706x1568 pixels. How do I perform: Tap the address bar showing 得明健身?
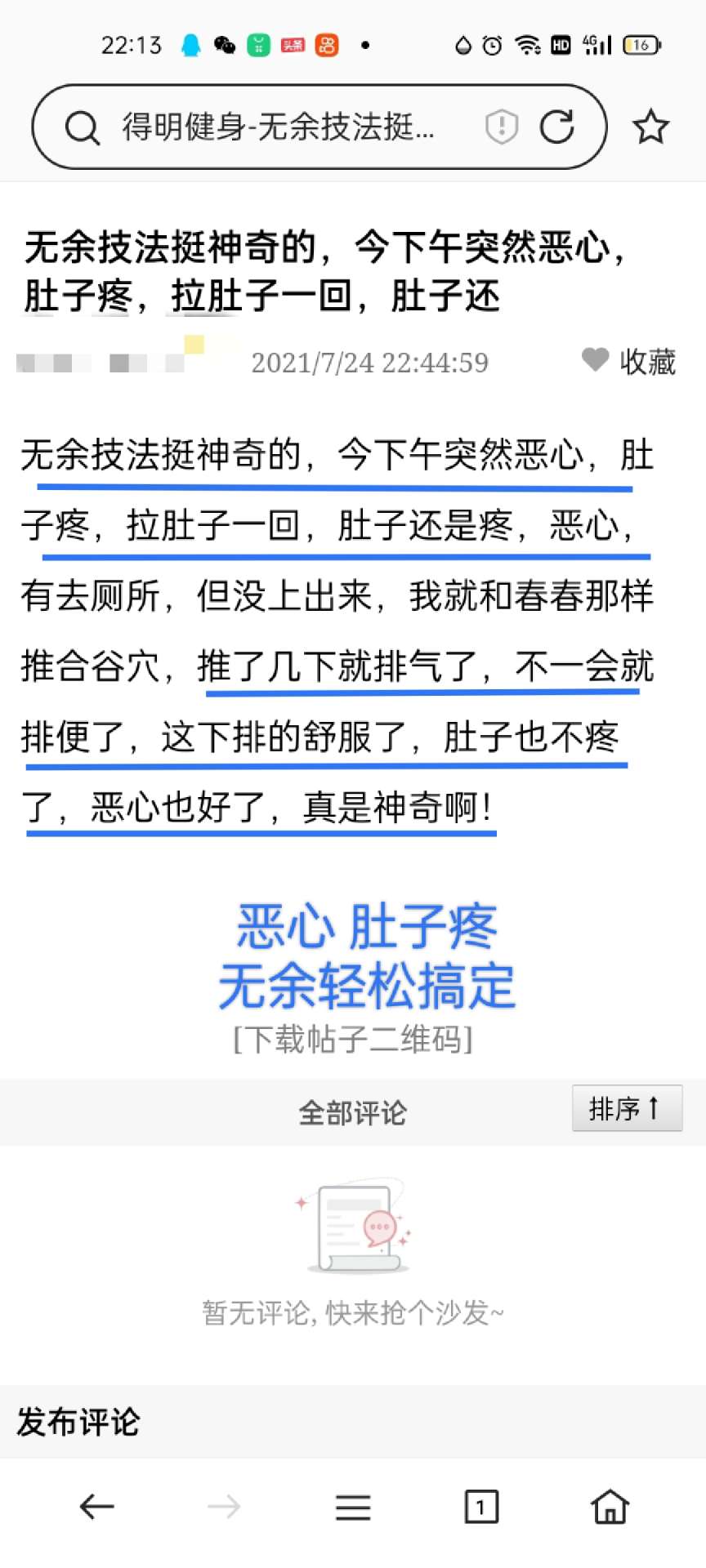click(278, 127)
